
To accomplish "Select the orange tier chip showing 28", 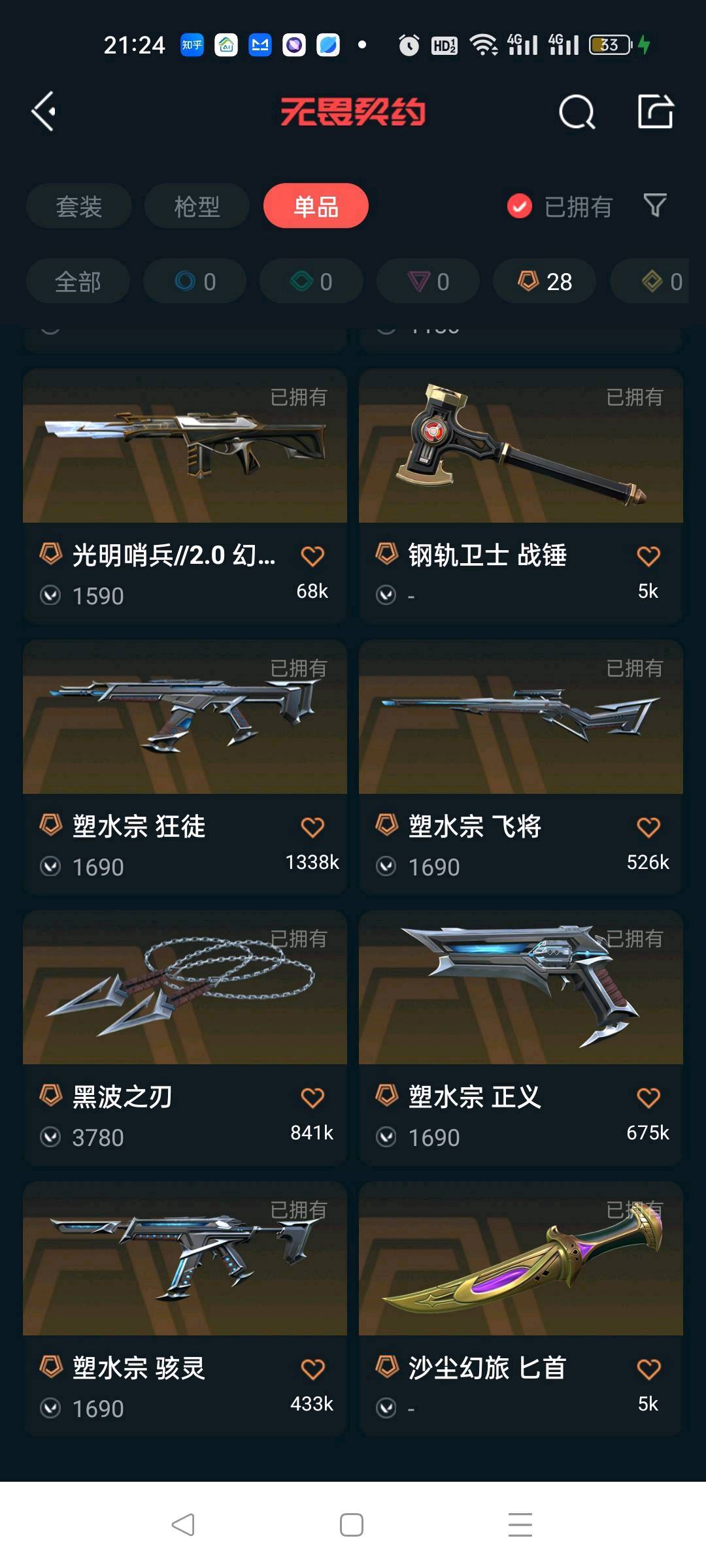I will [x=545, y=282].
